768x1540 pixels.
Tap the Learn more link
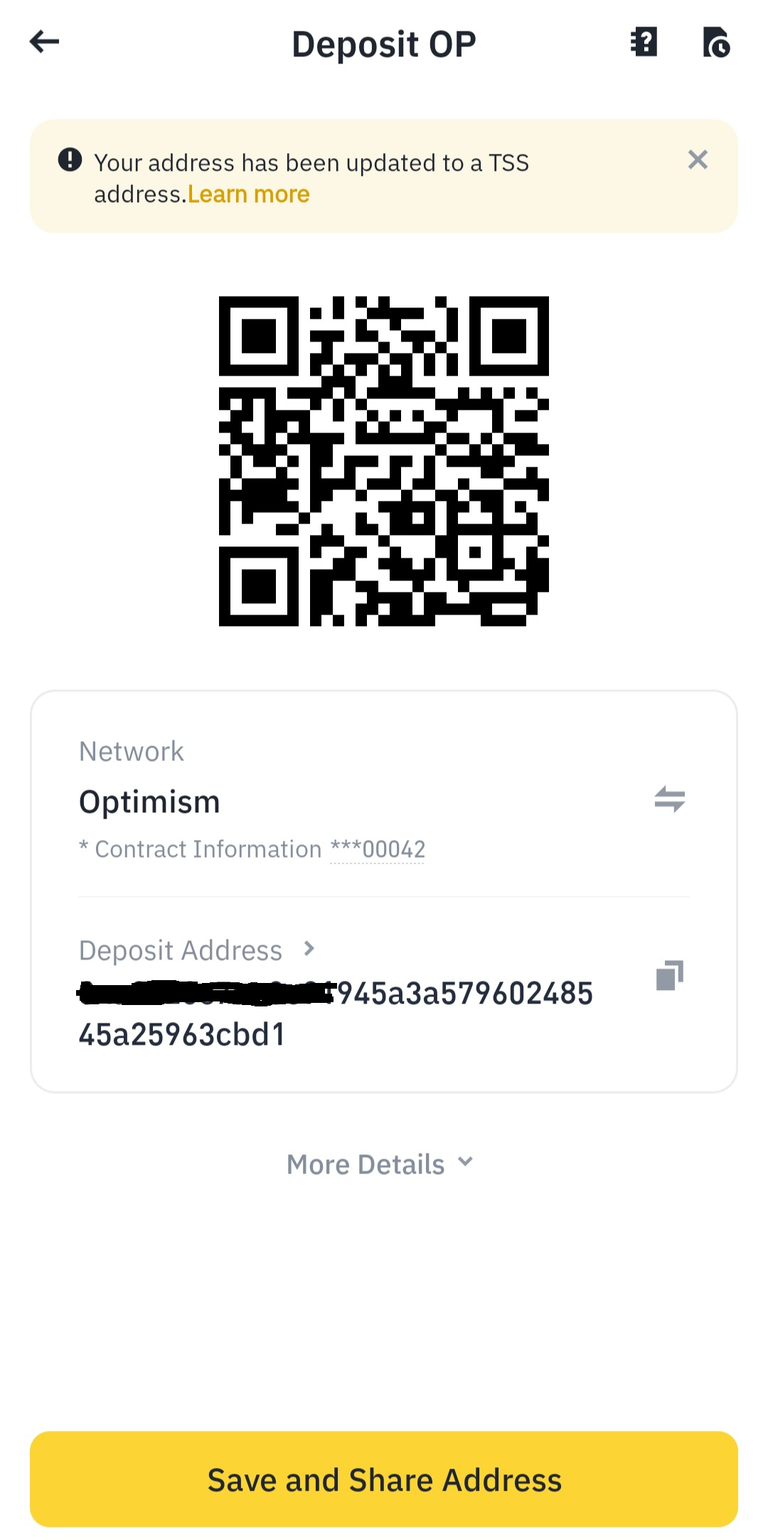point(249,194)
